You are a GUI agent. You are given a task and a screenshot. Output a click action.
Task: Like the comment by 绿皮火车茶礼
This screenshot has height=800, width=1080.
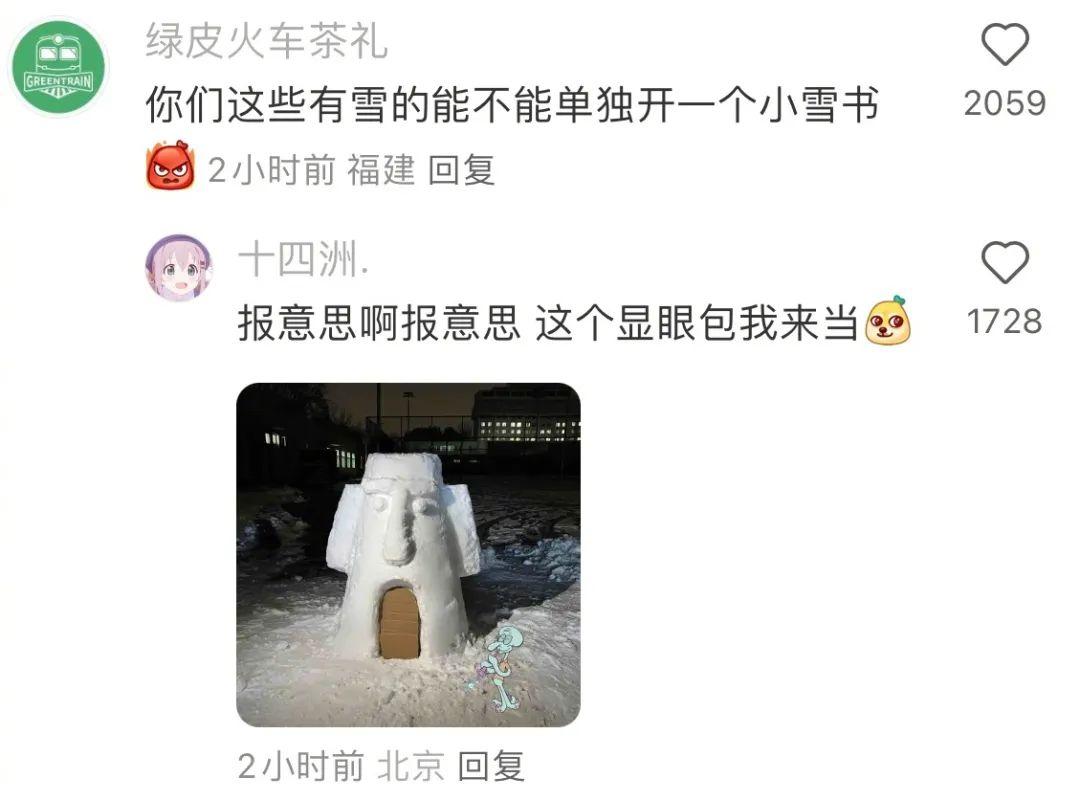[1004, 46]
